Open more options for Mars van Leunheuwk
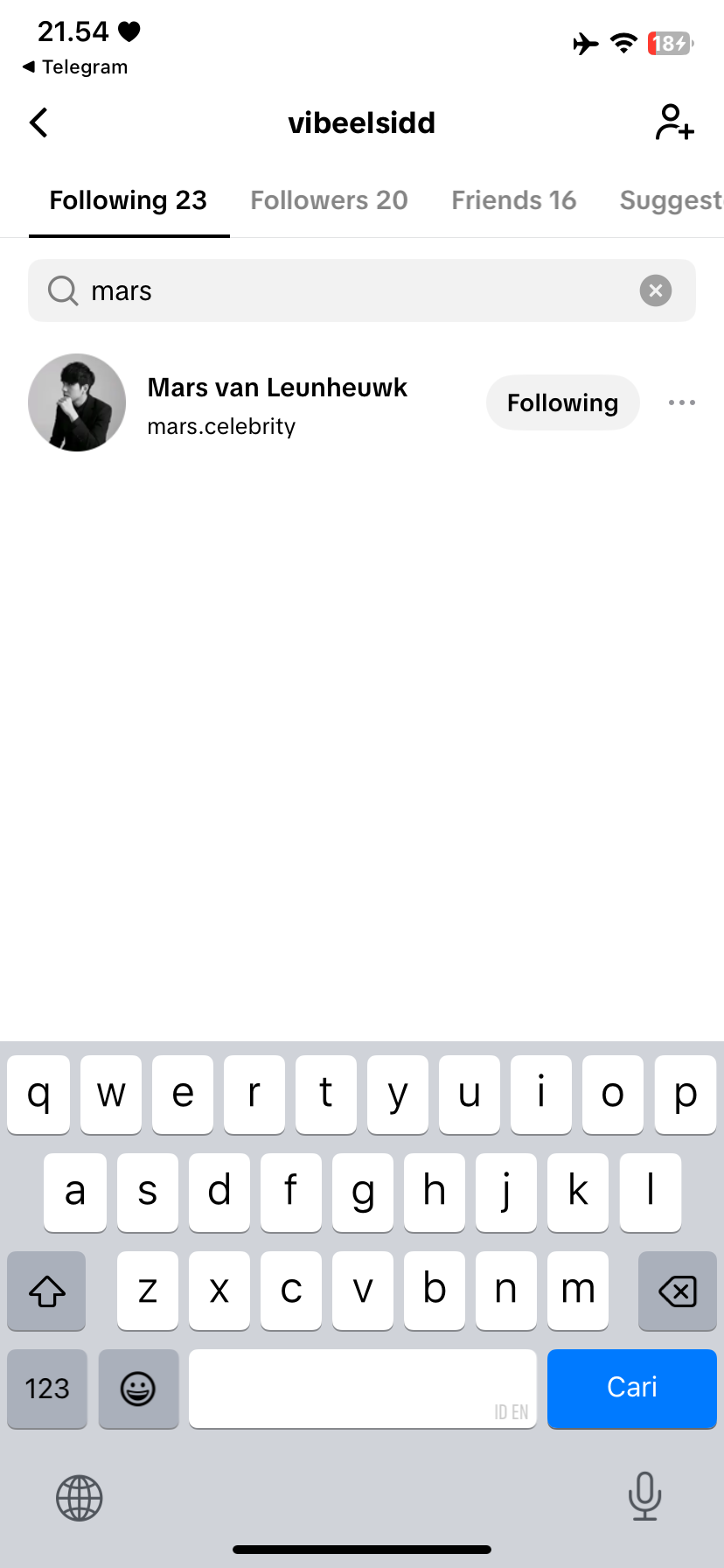 681,402
